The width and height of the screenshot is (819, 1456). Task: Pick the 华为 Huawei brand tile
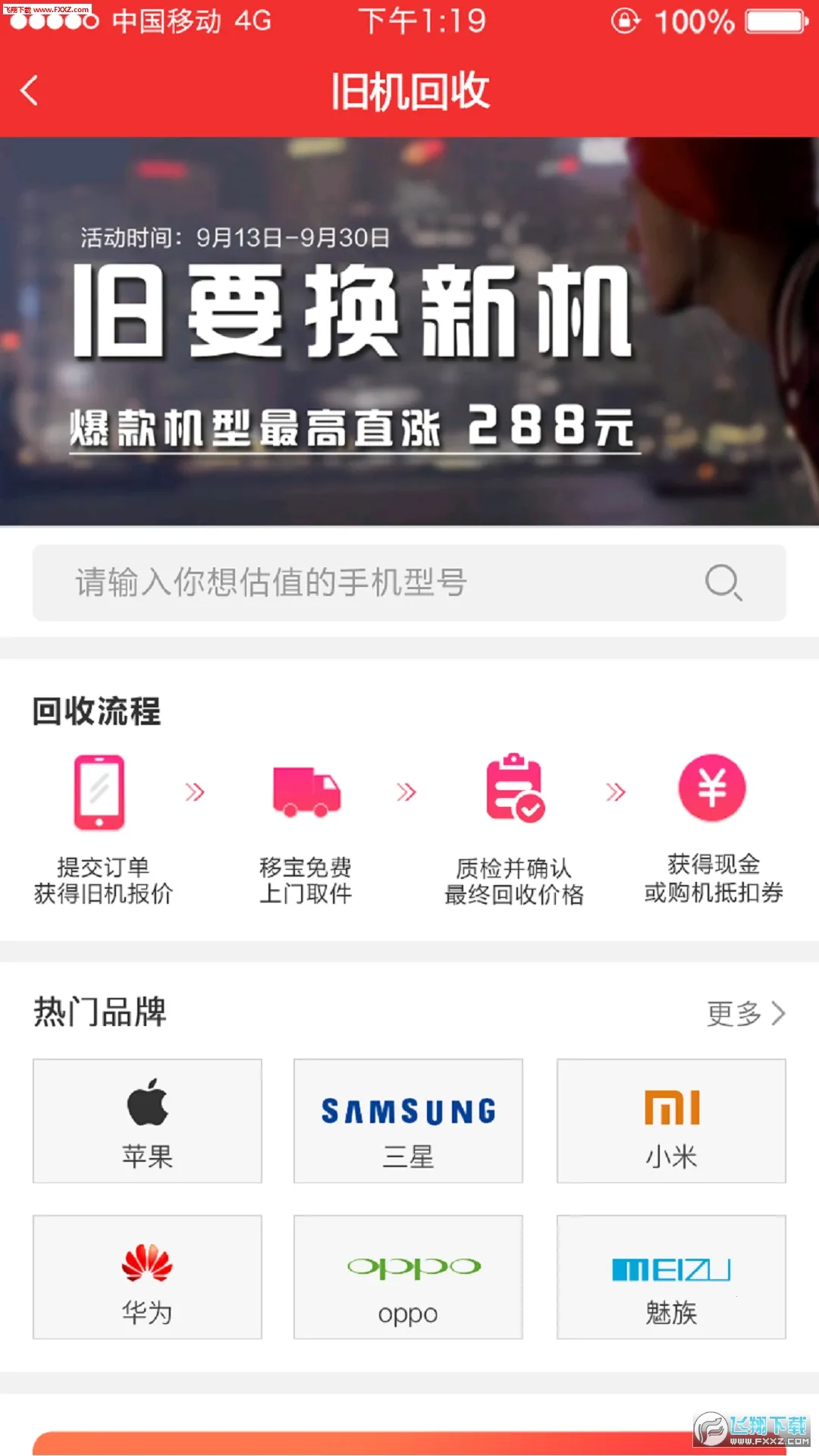[147, 1277]
